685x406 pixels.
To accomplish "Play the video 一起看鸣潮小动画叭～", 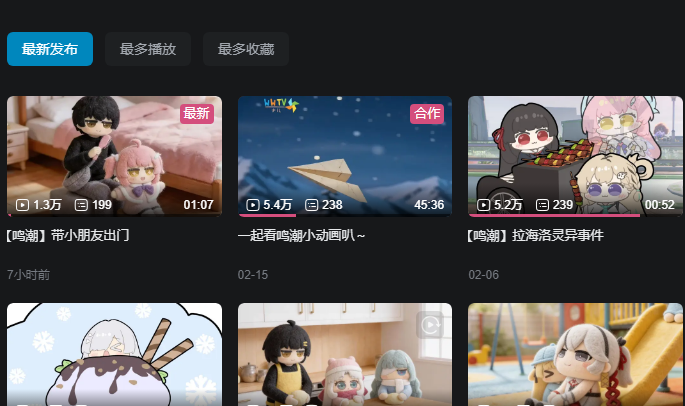I will click(x=345, y=156).
